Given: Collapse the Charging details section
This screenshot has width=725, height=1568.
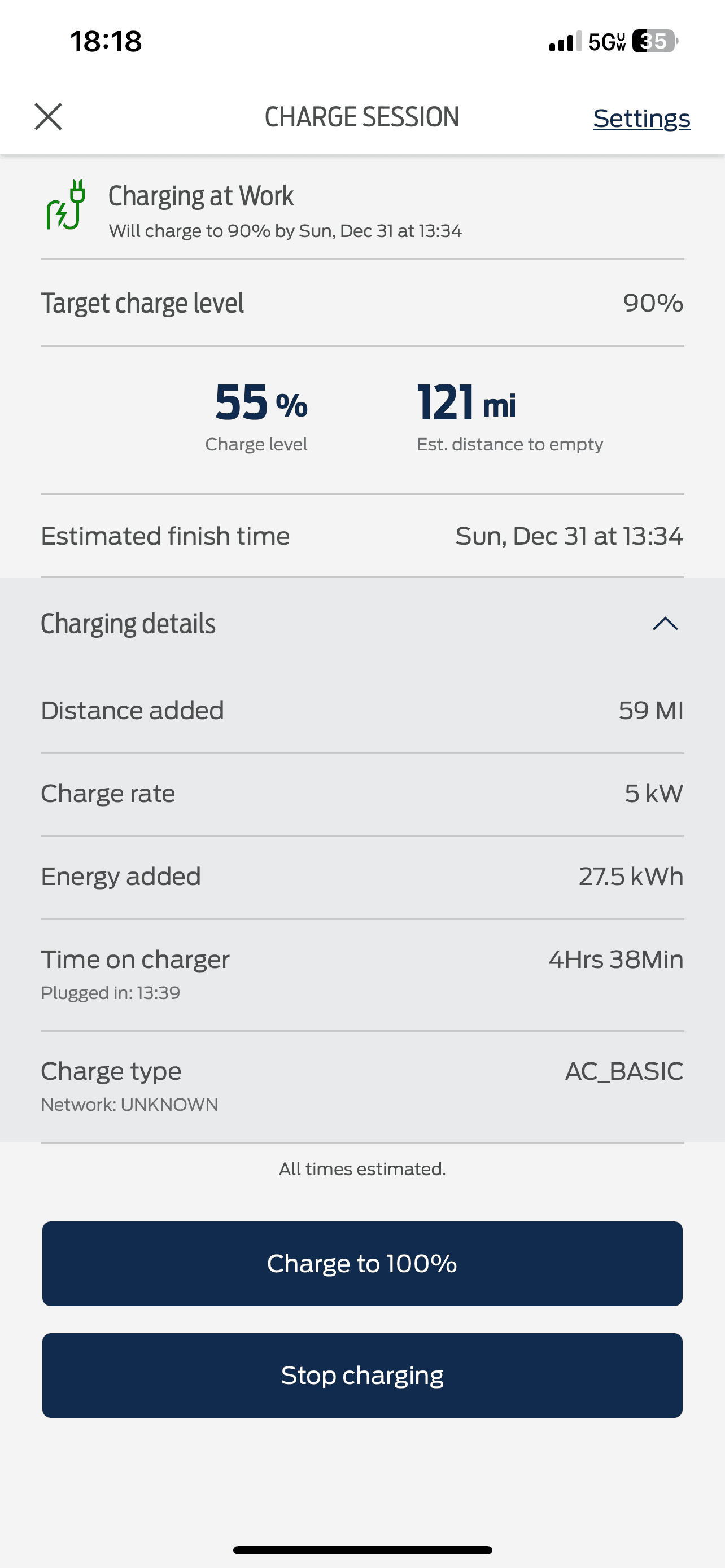Looking at the screenshot, I should [665, 623].
